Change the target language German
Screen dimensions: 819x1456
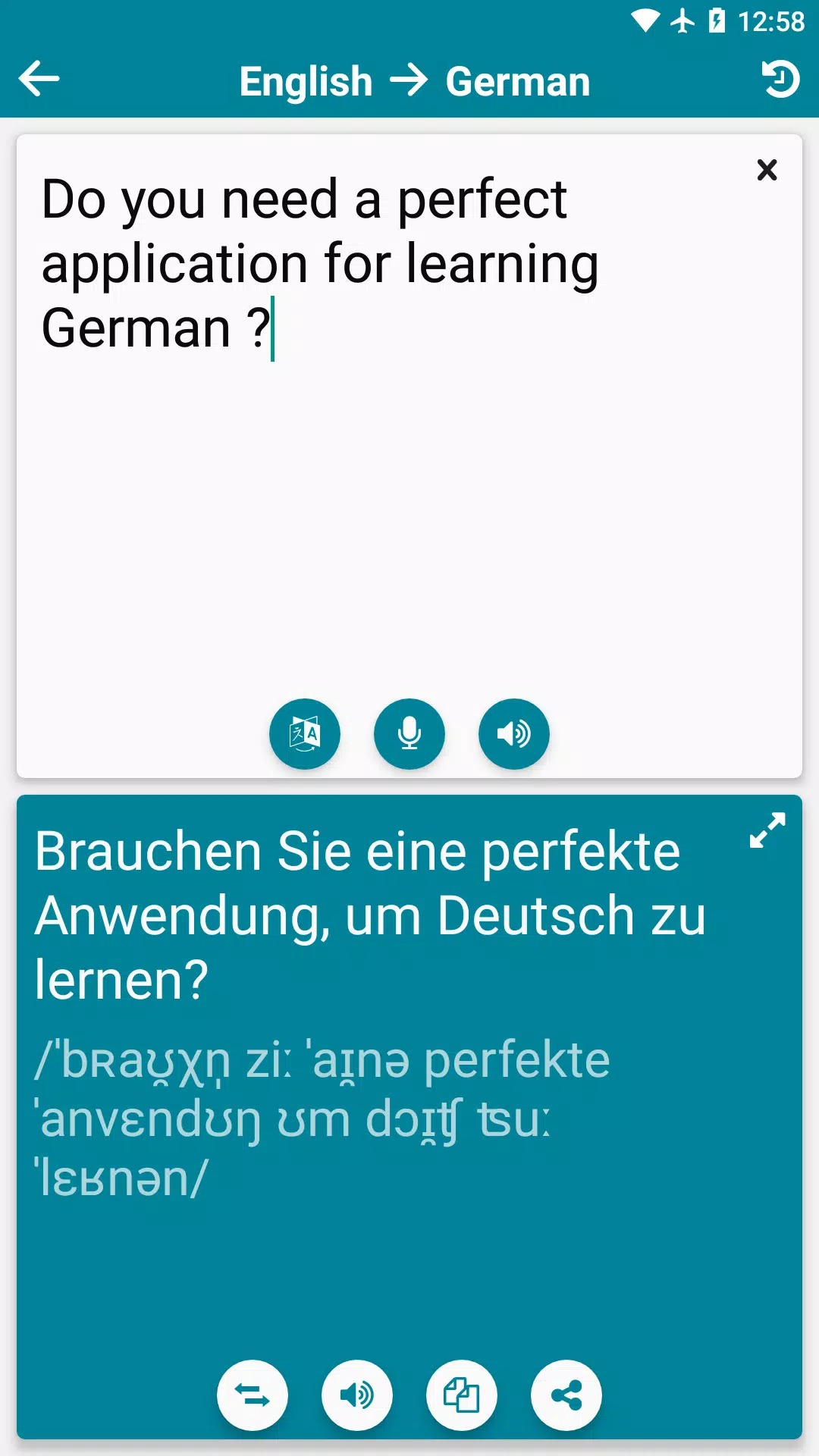pyautogui.click(x=518, y=82)
